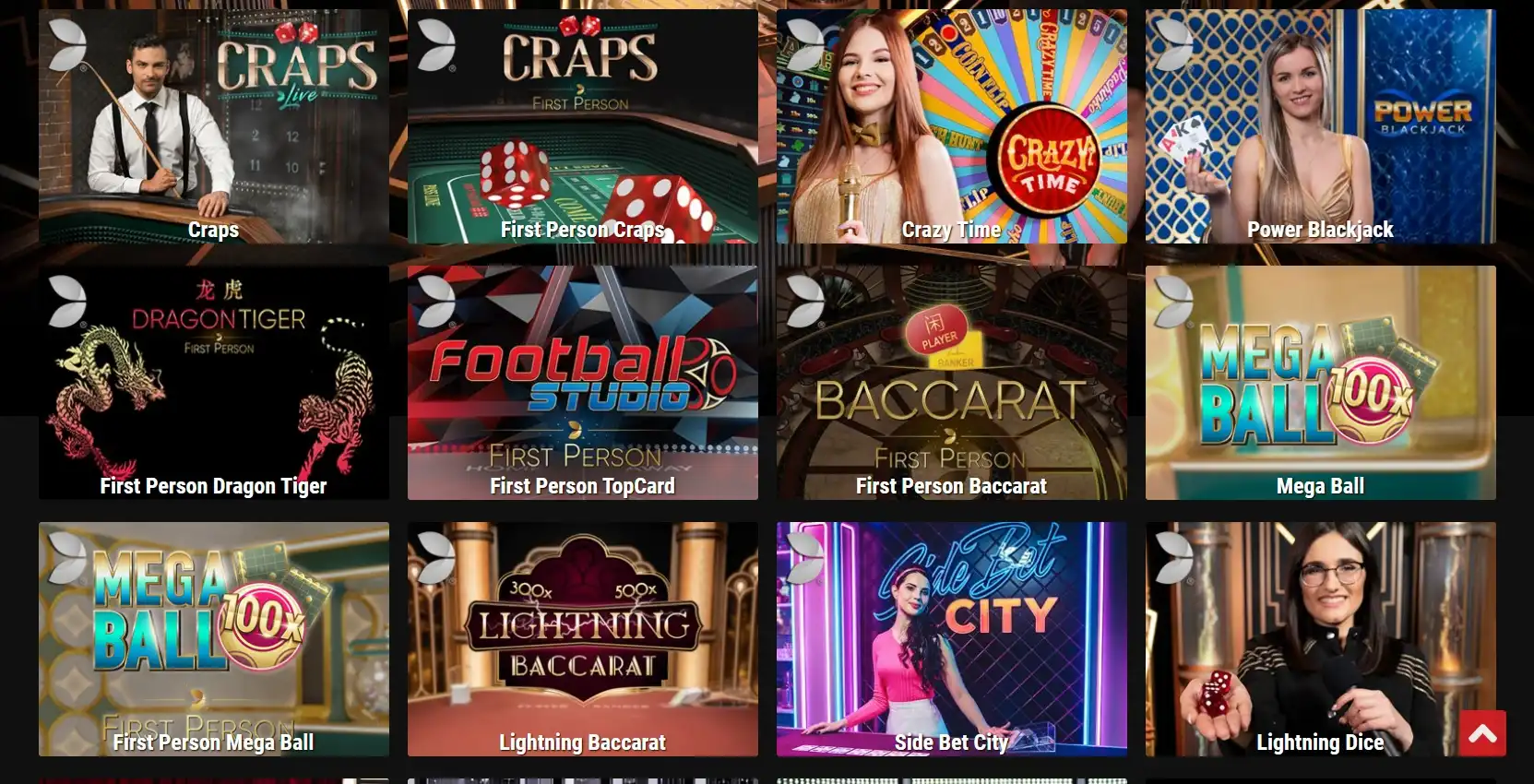Select the Mega Ball game tile

click(x=1320, y=383)
